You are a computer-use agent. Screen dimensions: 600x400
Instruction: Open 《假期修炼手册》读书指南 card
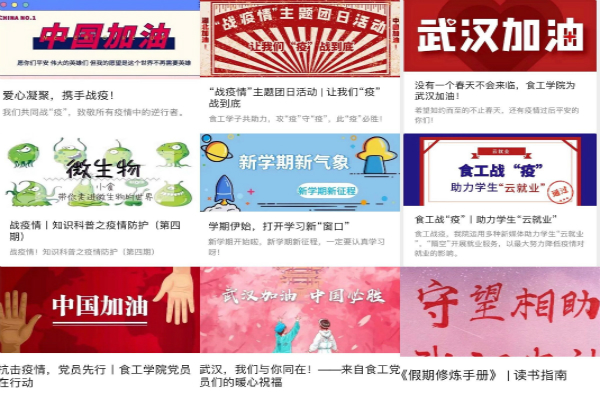pos(485,376)
